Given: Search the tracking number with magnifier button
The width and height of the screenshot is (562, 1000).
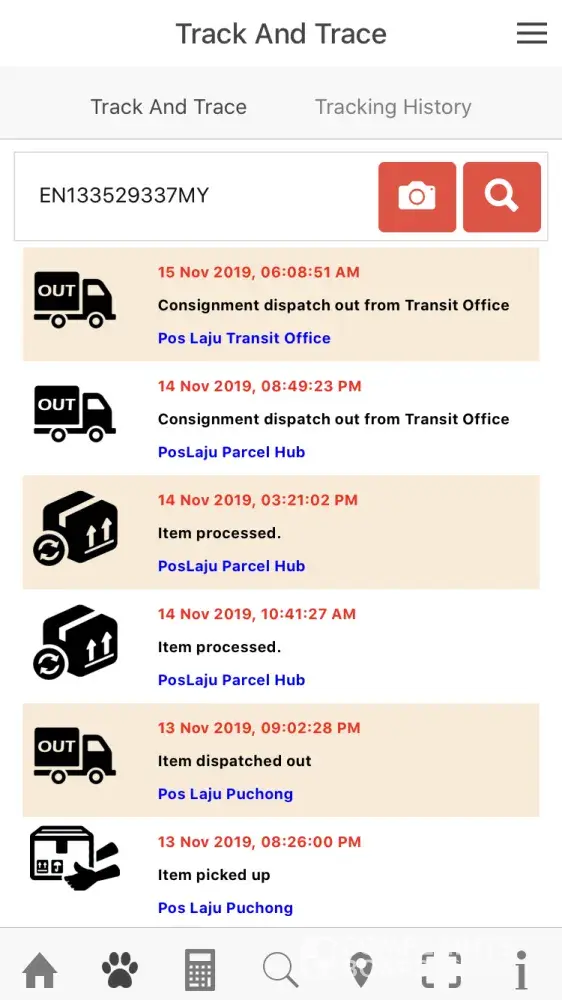Looking at the screenshot, I should point(501,196).
